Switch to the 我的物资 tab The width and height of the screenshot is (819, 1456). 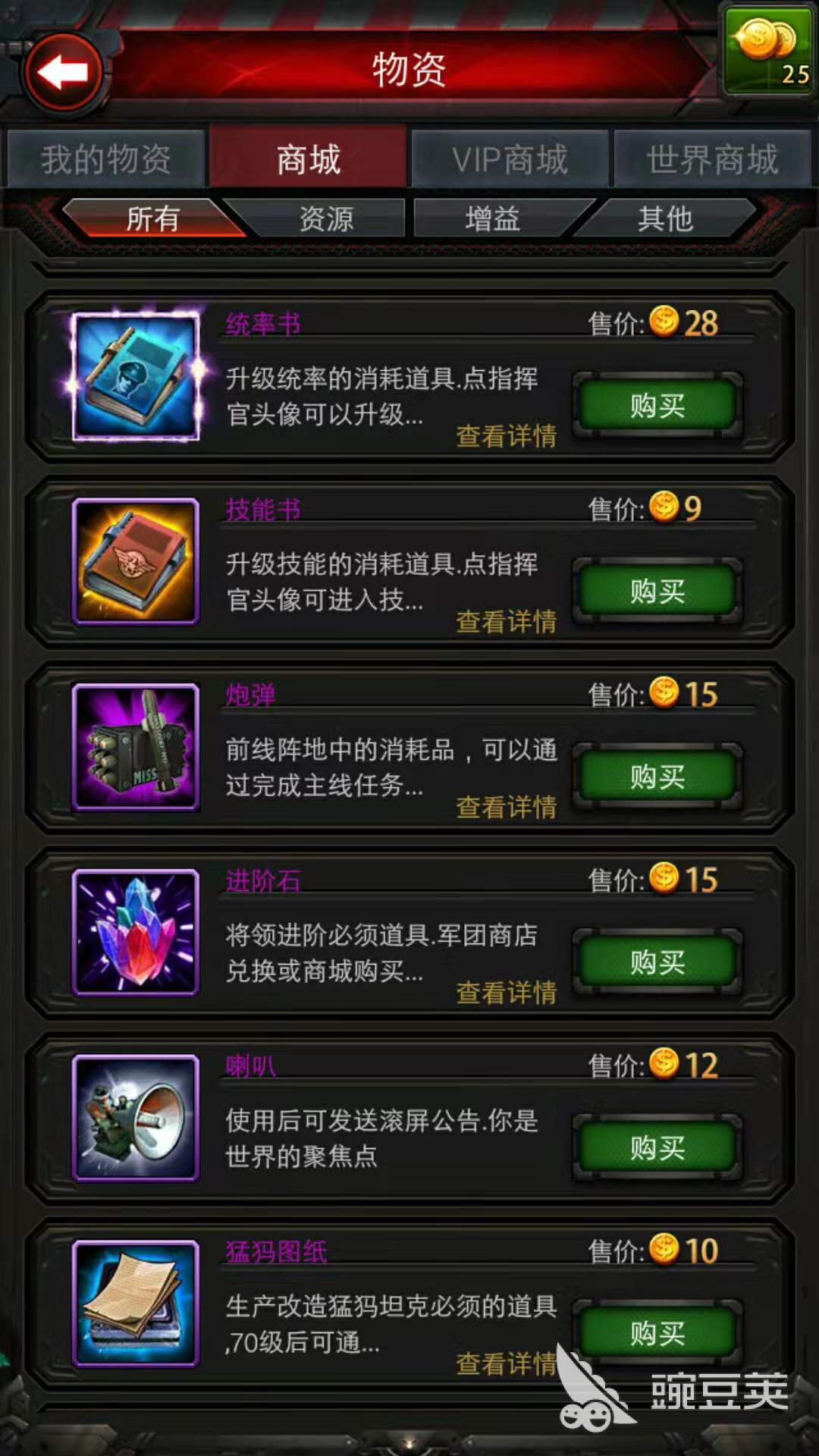pyautogui.click(x=106, y=159)
